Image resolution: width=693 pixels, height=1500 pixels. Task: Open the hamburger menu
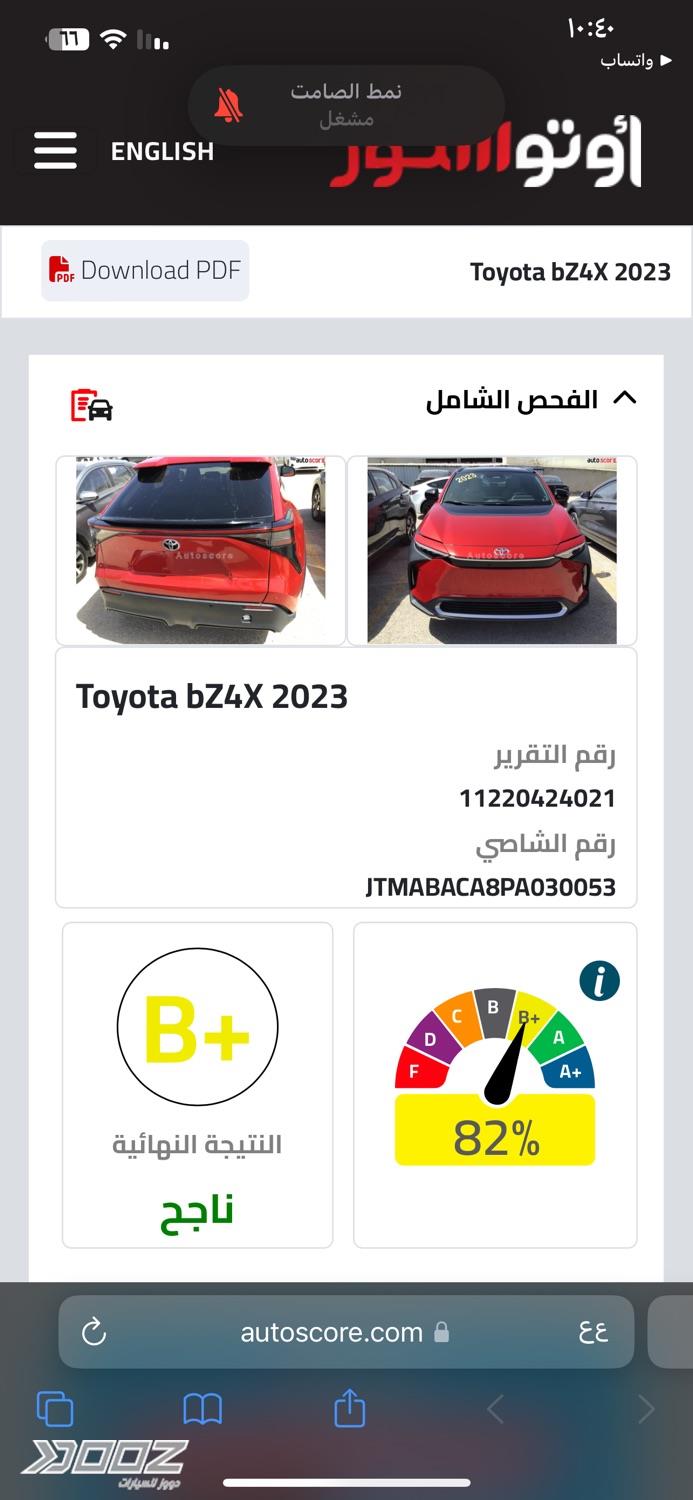[x=55, y=151]
